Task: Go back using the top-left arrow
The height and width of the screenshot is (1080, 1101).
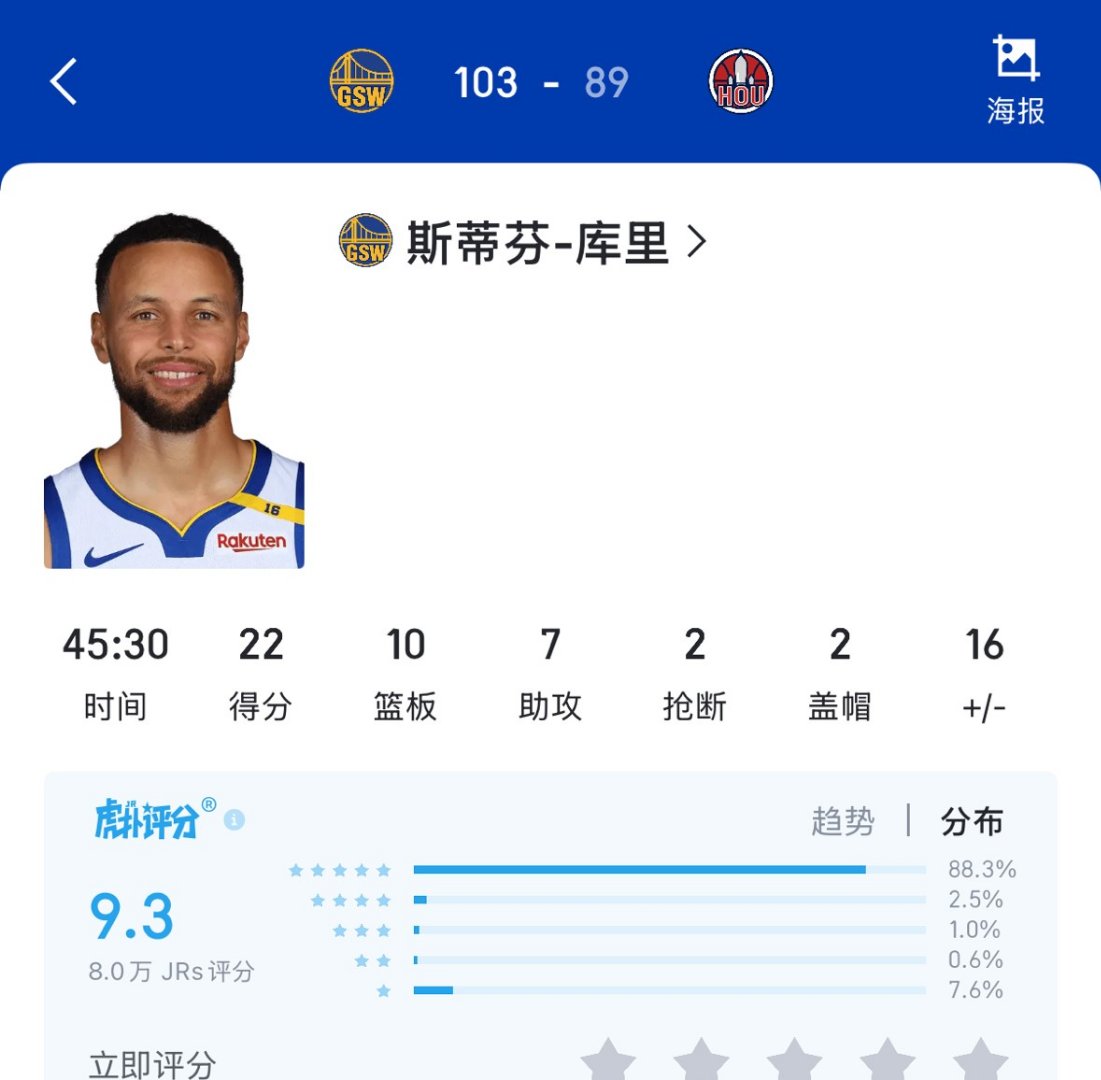Action: 64,81
